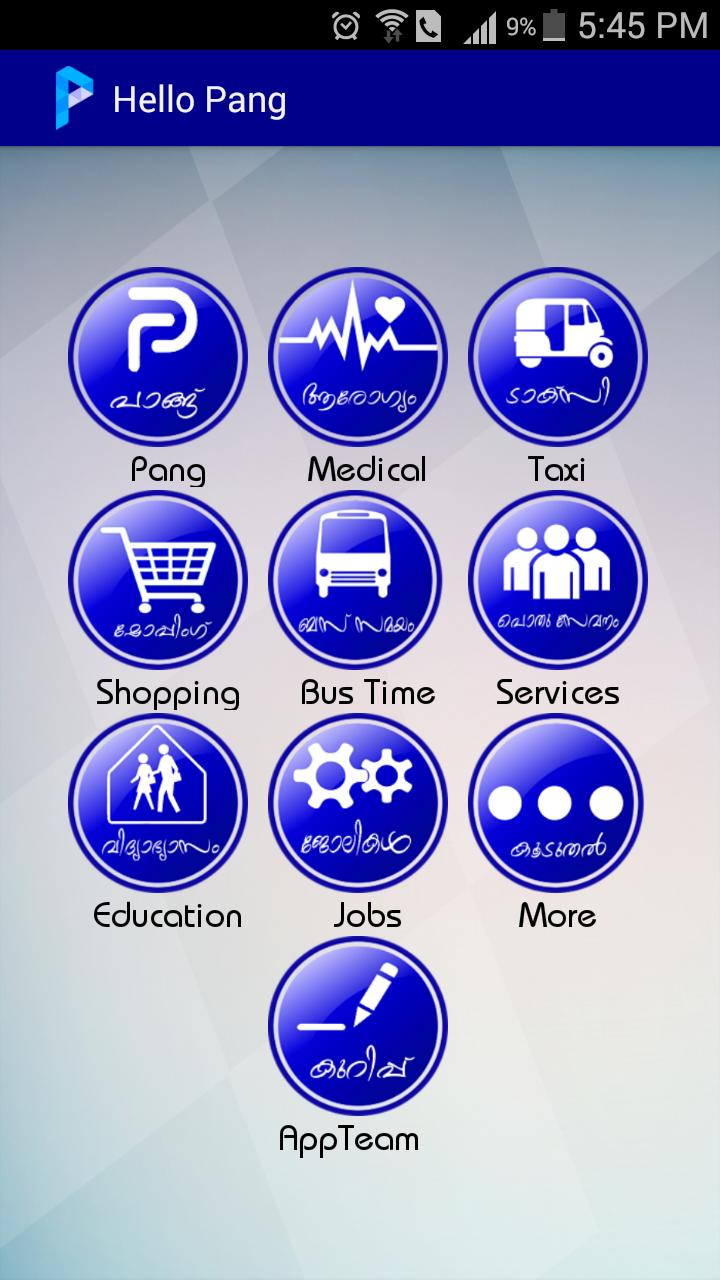The width and height of the screenshot is (720, 1280).
Task: Open the Pang section
Action: click(158, 356)
